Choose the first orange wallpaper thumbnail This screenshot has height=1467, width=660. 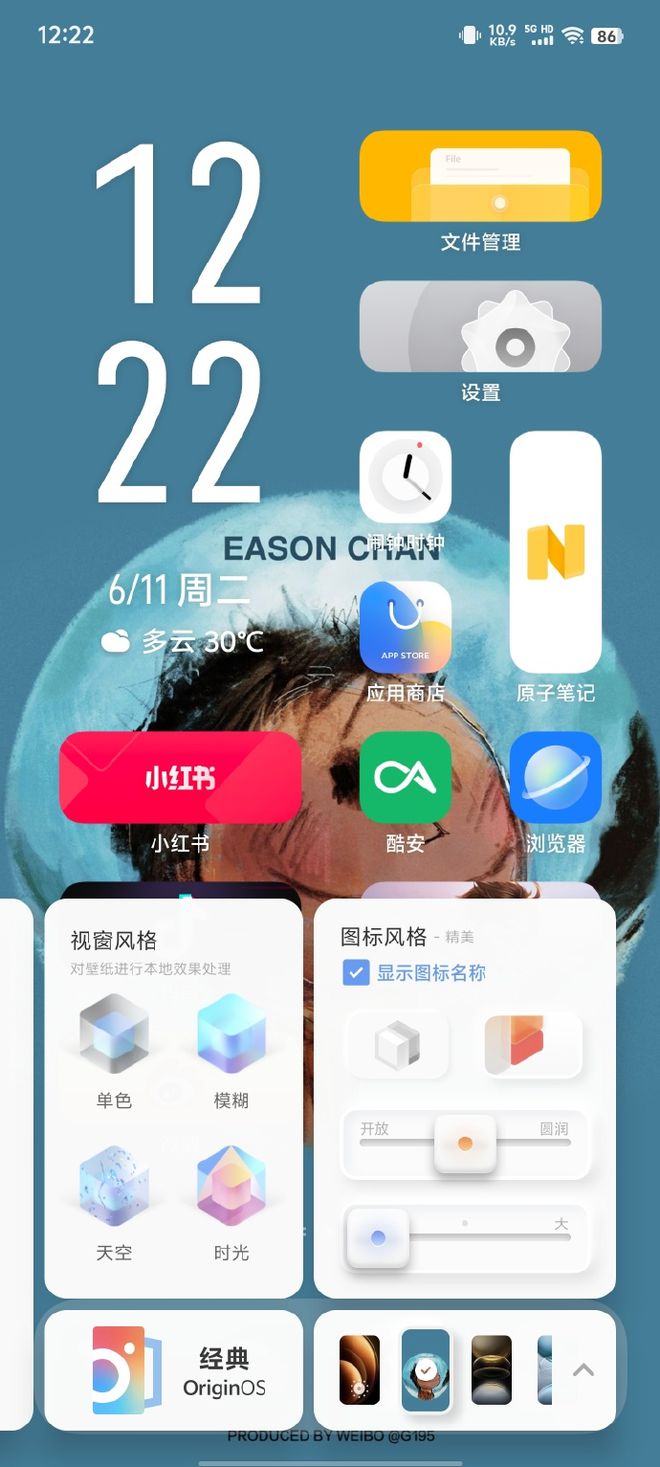point(359,1370)
